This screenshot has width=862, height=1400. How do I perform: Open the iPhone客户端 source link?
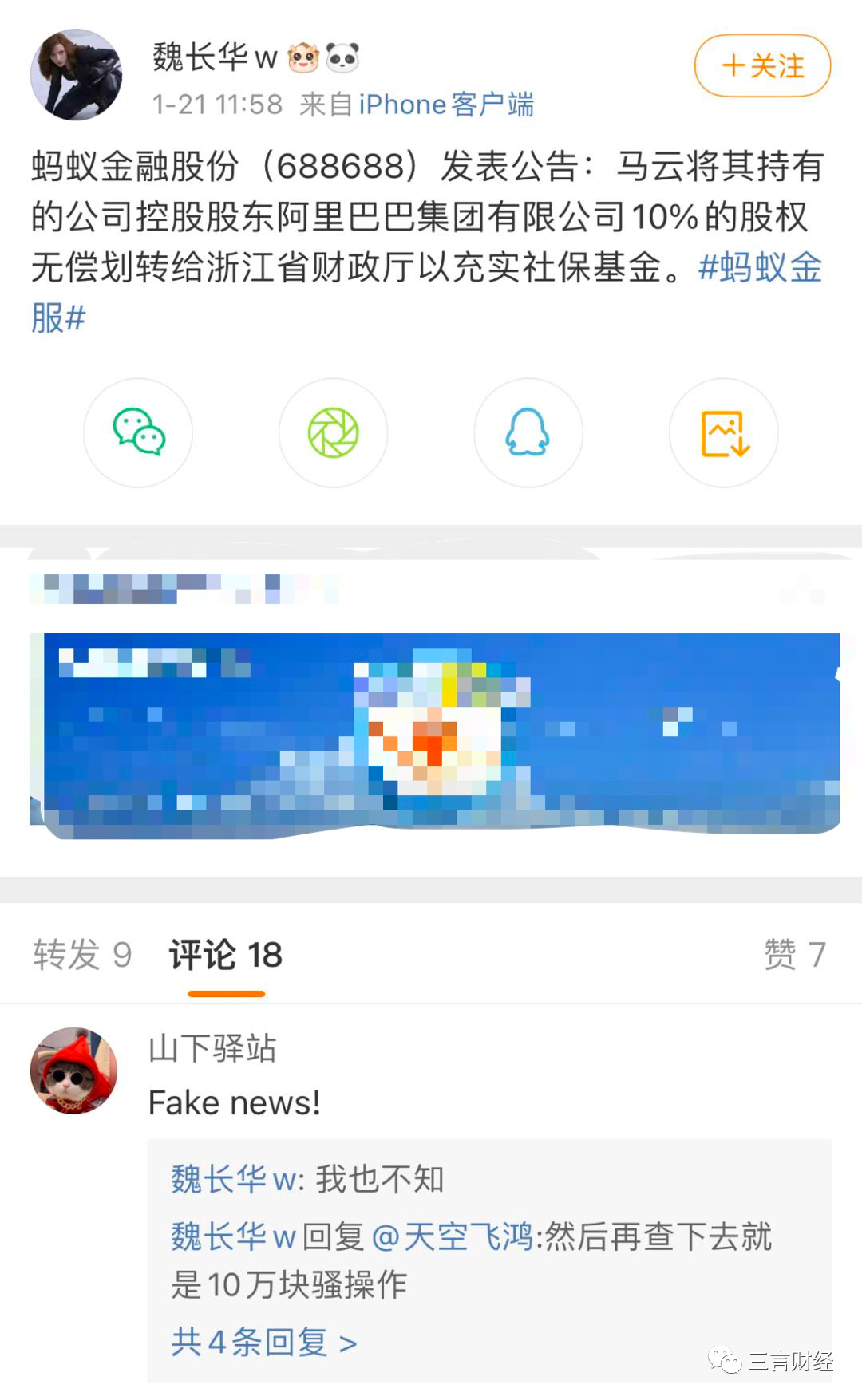pyautogui.click(x=445, y=105)
